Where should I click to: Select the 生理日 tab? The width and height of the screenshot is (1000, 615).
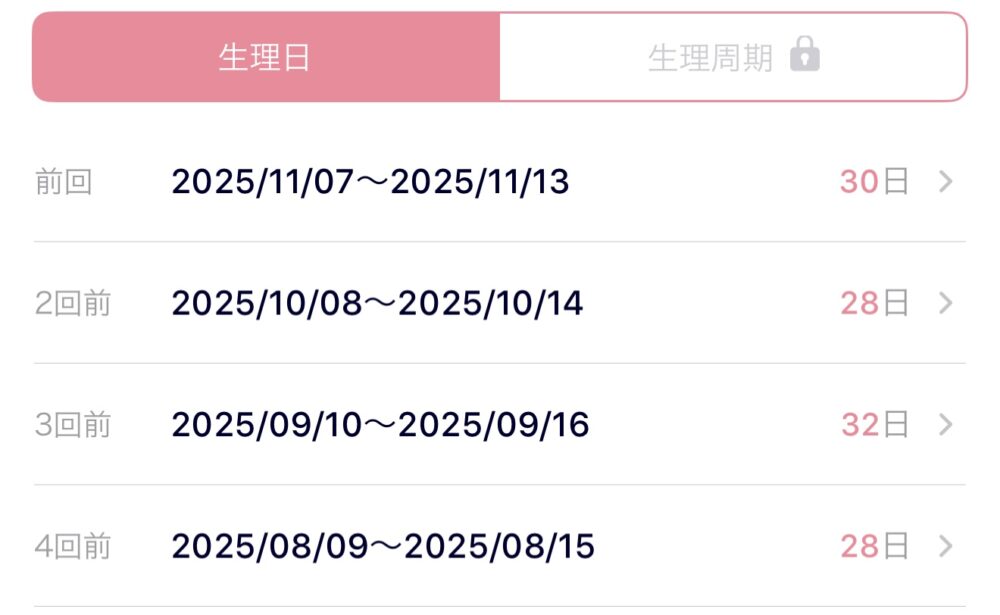point(265,57)
